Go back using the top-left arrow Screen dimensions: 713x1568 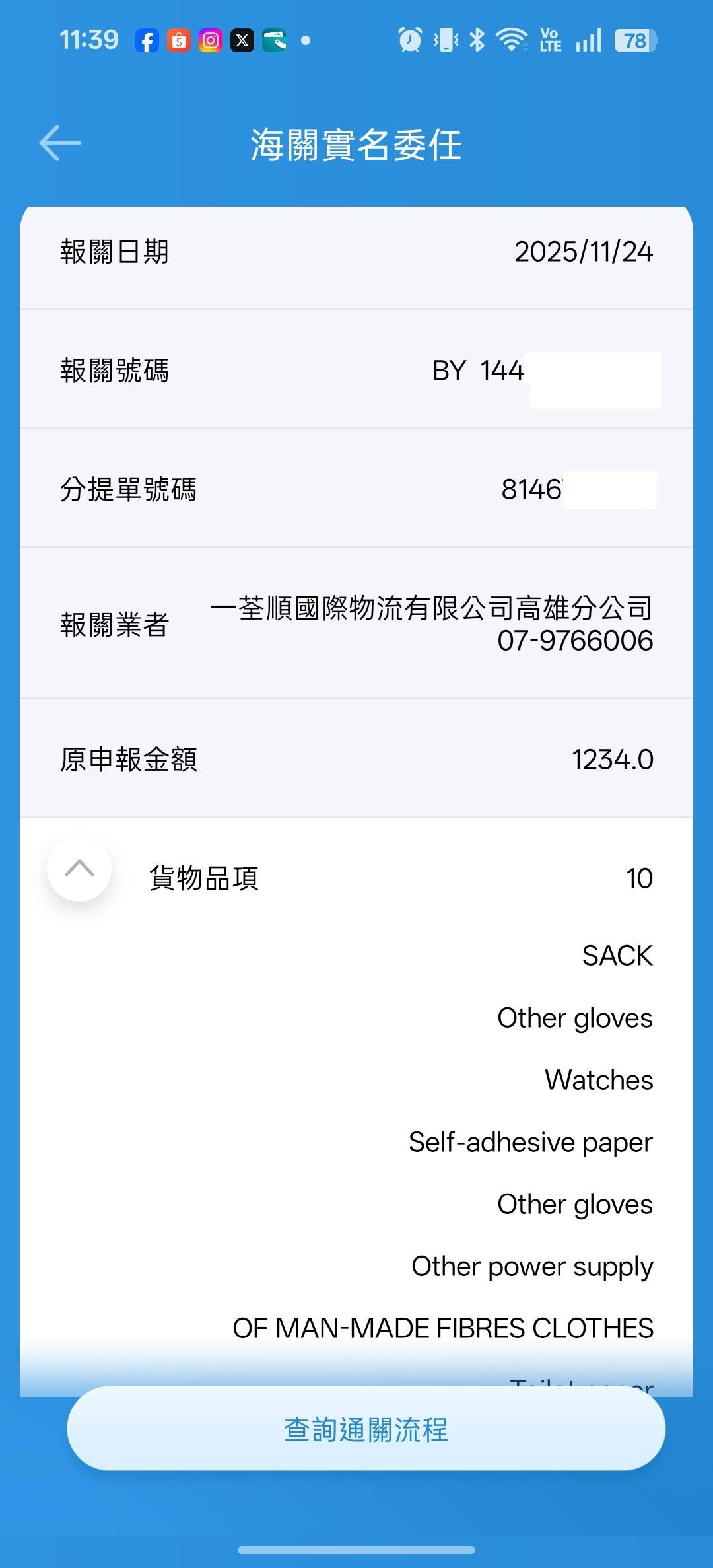point(60,143)
